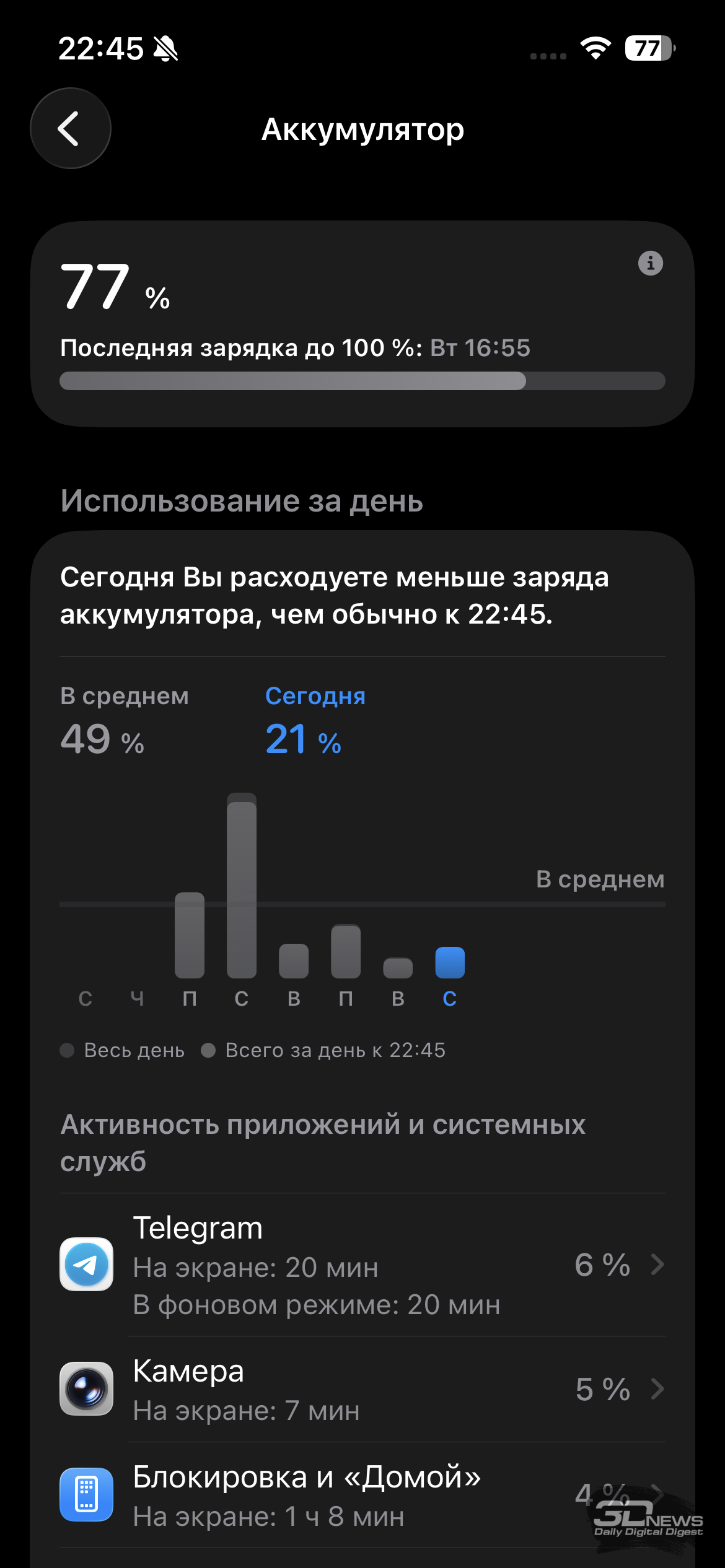This screenshot has width=725, height=1568.
Task: Open the battery info icon
Action: point(650,263)
